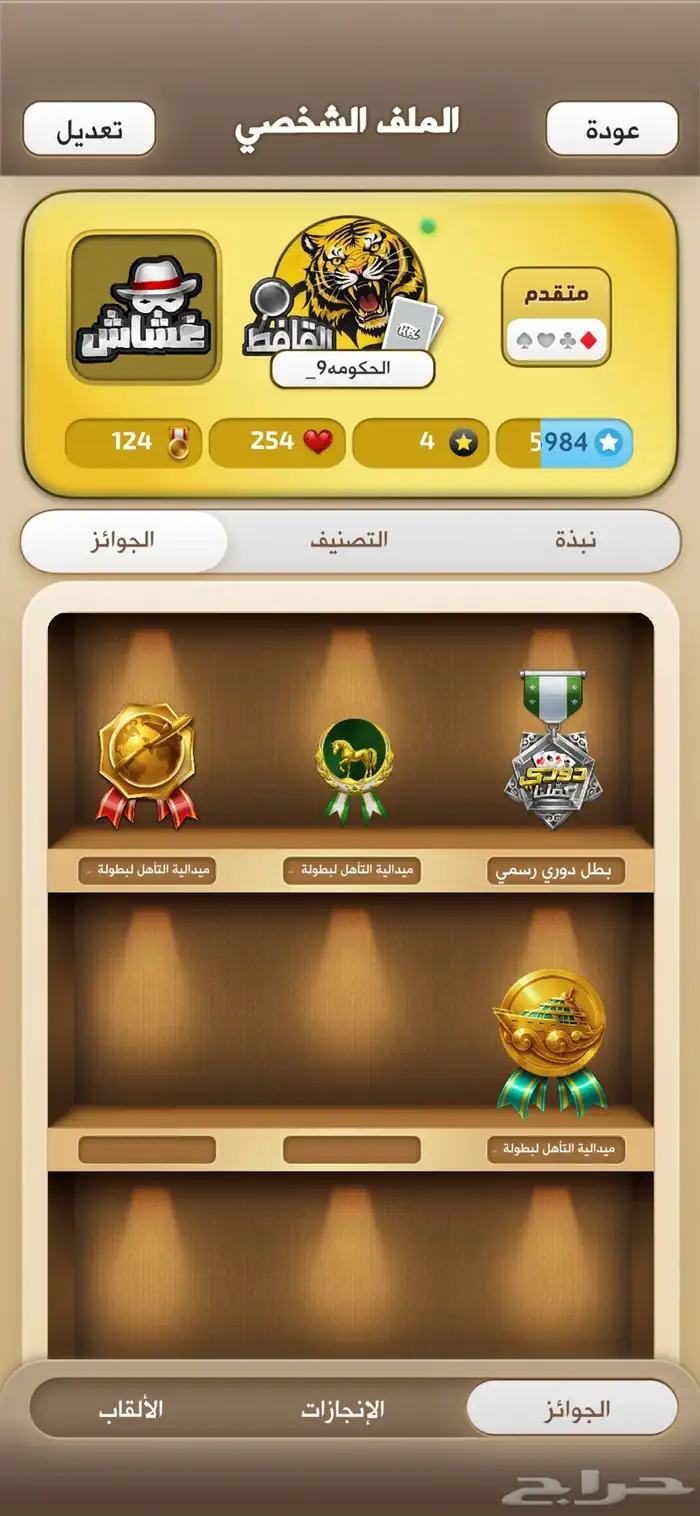Open the الإنجازات bottom tab
Screen dimensions: 700x1516
(x=343, y=1409)
